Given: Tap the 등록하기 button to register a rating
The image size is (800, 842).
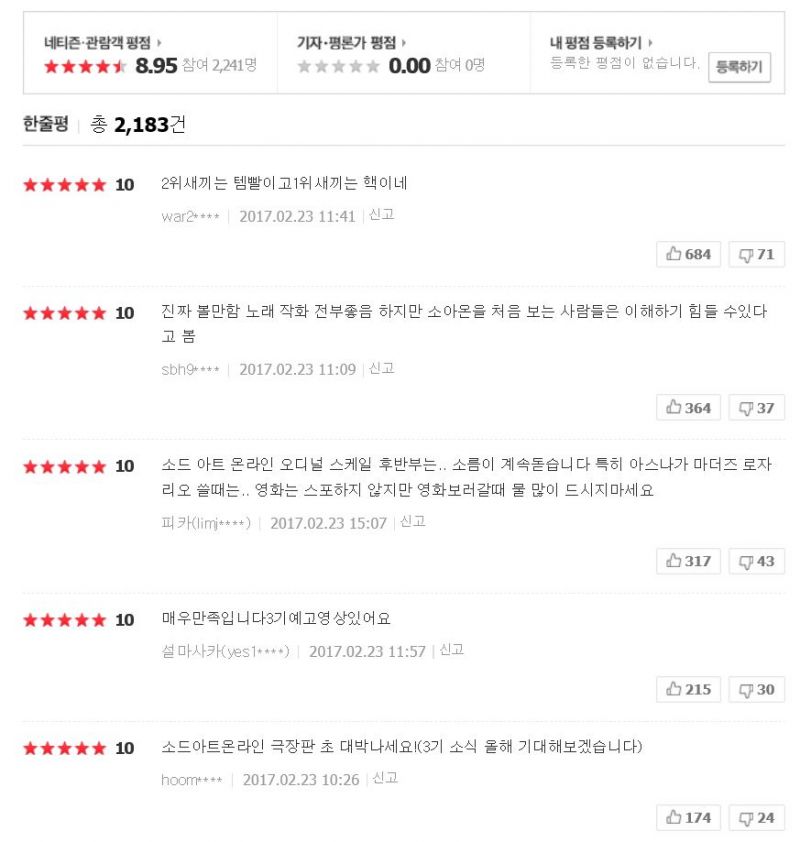Looking at the screenshot, I should pyautogui.click(x=739, y=68).
